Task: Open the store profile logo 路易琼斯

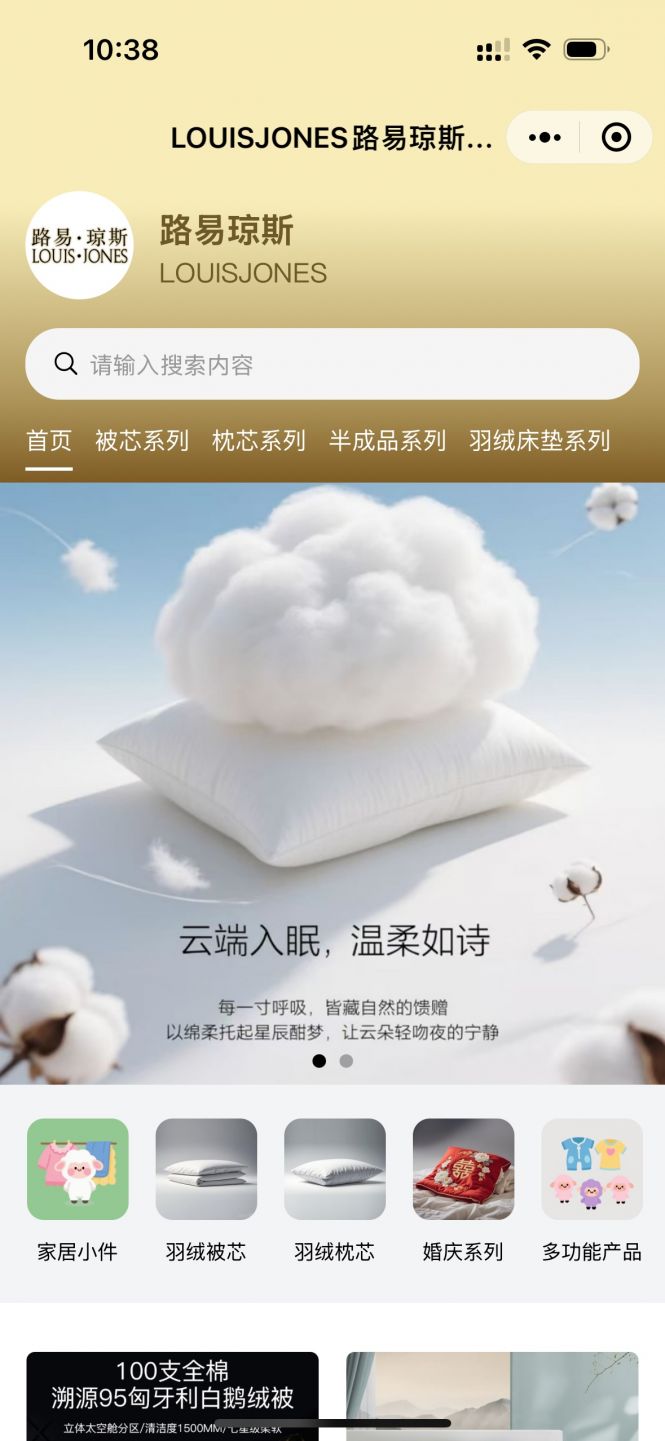Action: coord(79,246)
